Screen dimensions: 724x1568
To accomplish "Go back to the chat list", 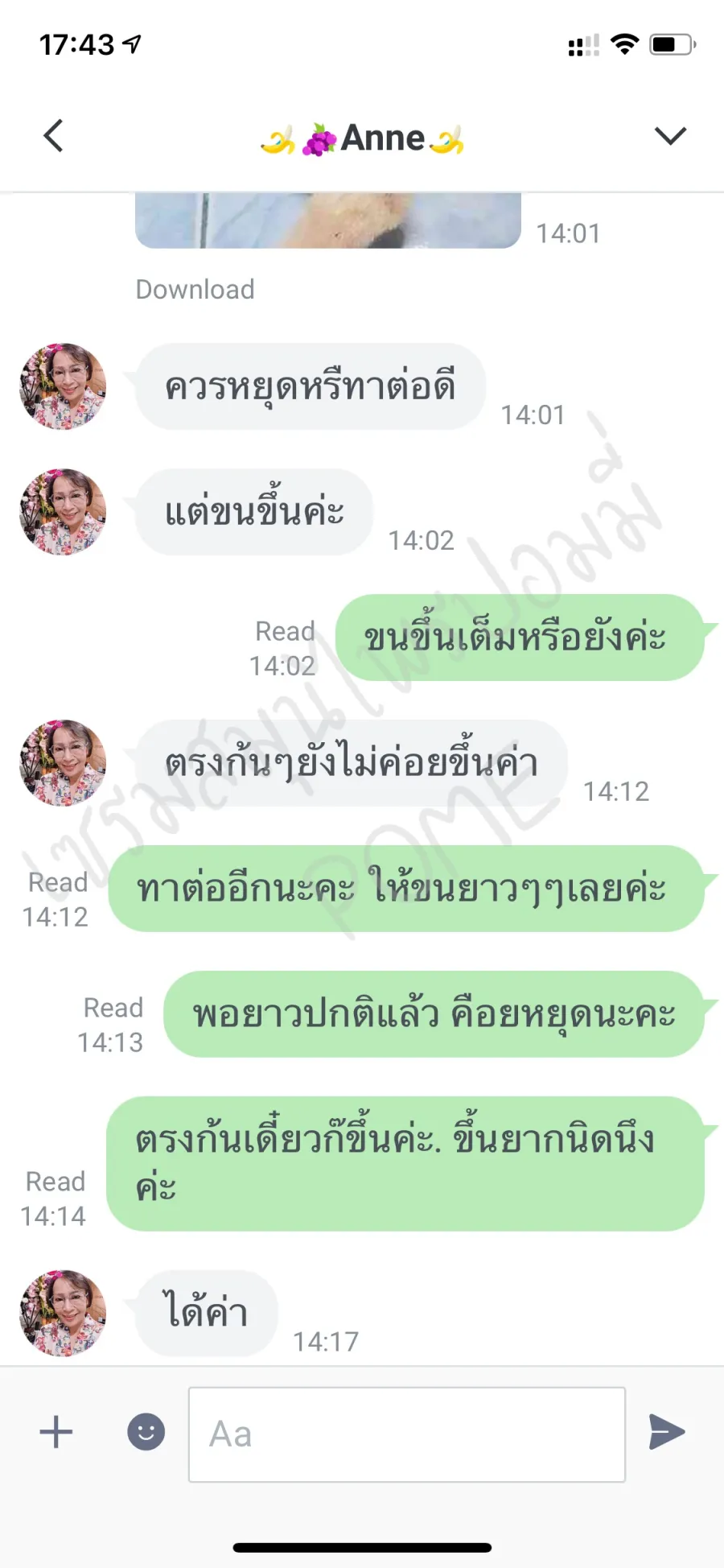I will 53,135.
